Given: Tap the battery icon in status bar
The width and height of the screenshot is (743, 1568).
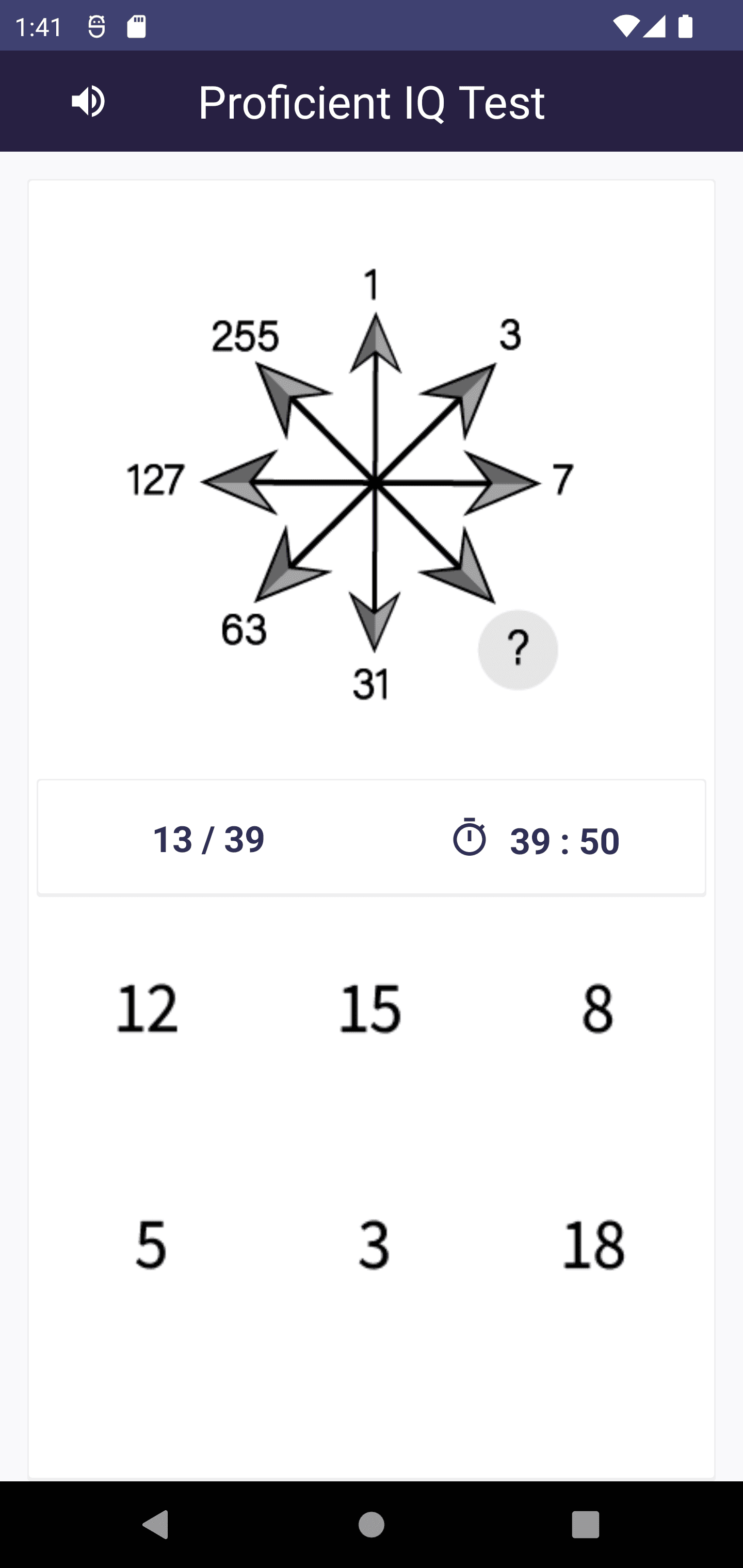Looking at the screenshot, I should point(685,27).
